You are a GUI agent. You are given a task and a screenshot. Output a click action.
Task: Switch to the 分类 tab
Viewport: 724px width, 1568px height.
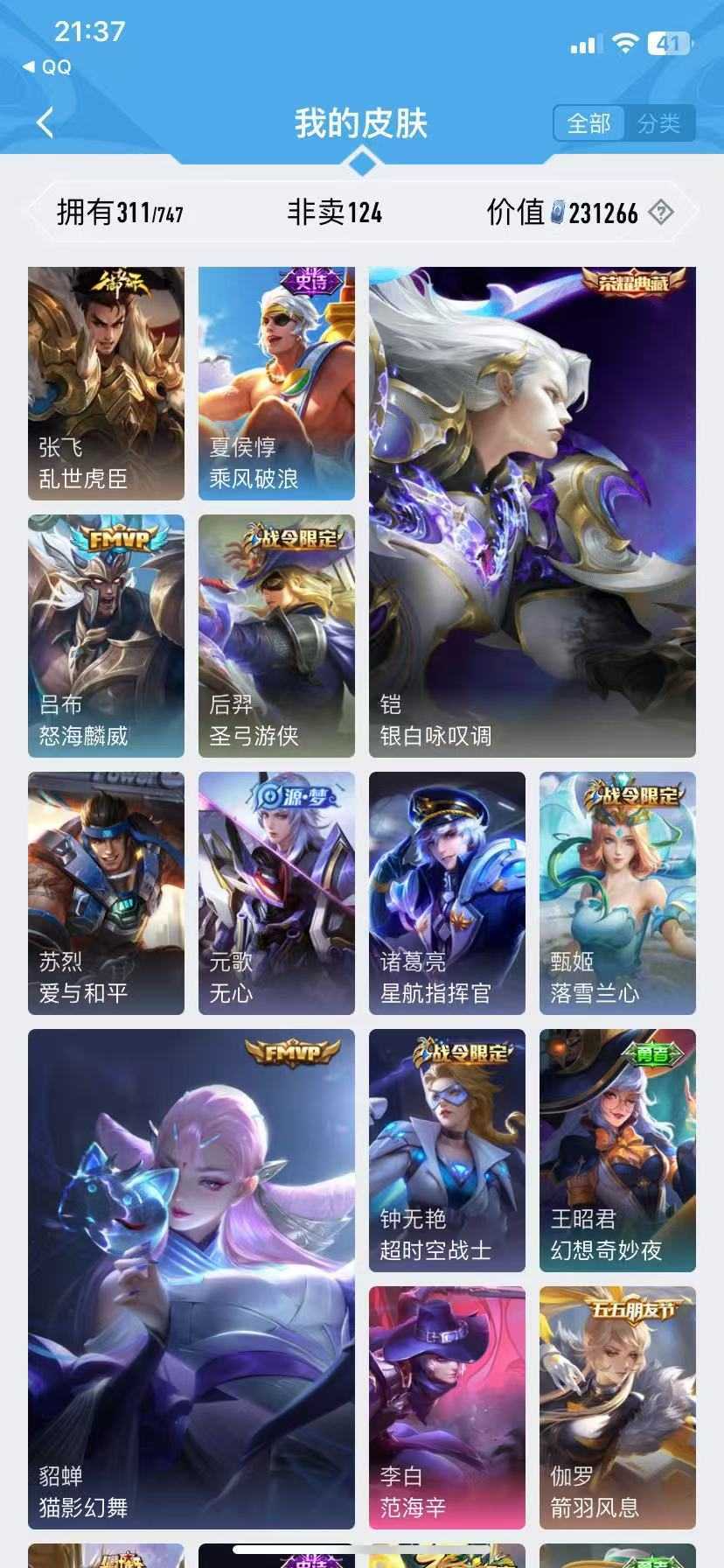(x=658, y=123)
